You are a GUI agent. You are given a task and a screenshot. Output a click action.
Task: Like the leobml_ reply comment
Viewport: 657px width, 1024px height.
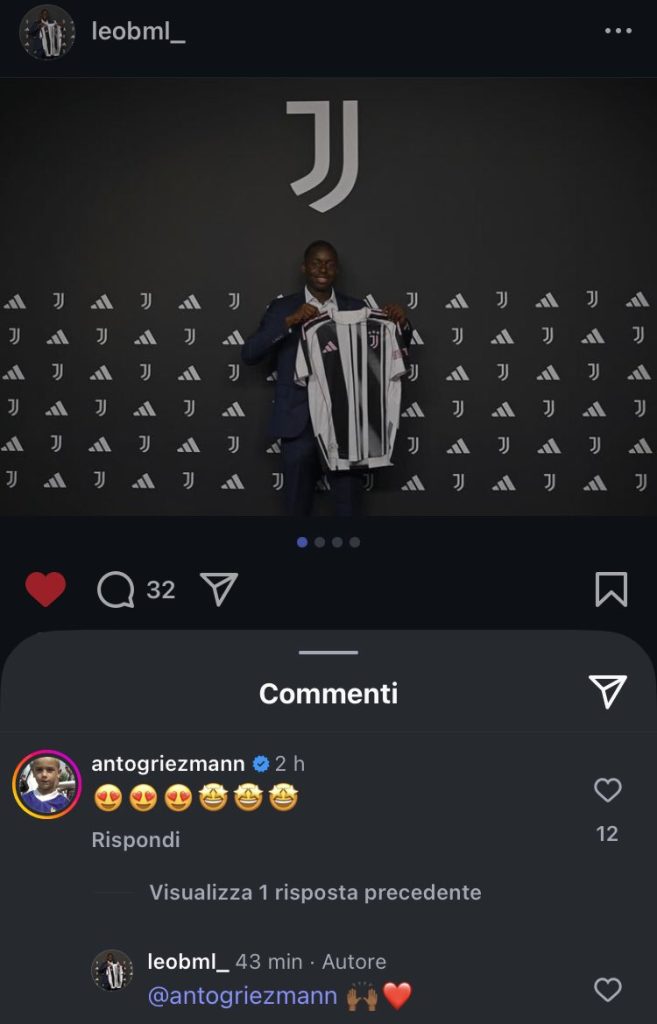point(607,990)
